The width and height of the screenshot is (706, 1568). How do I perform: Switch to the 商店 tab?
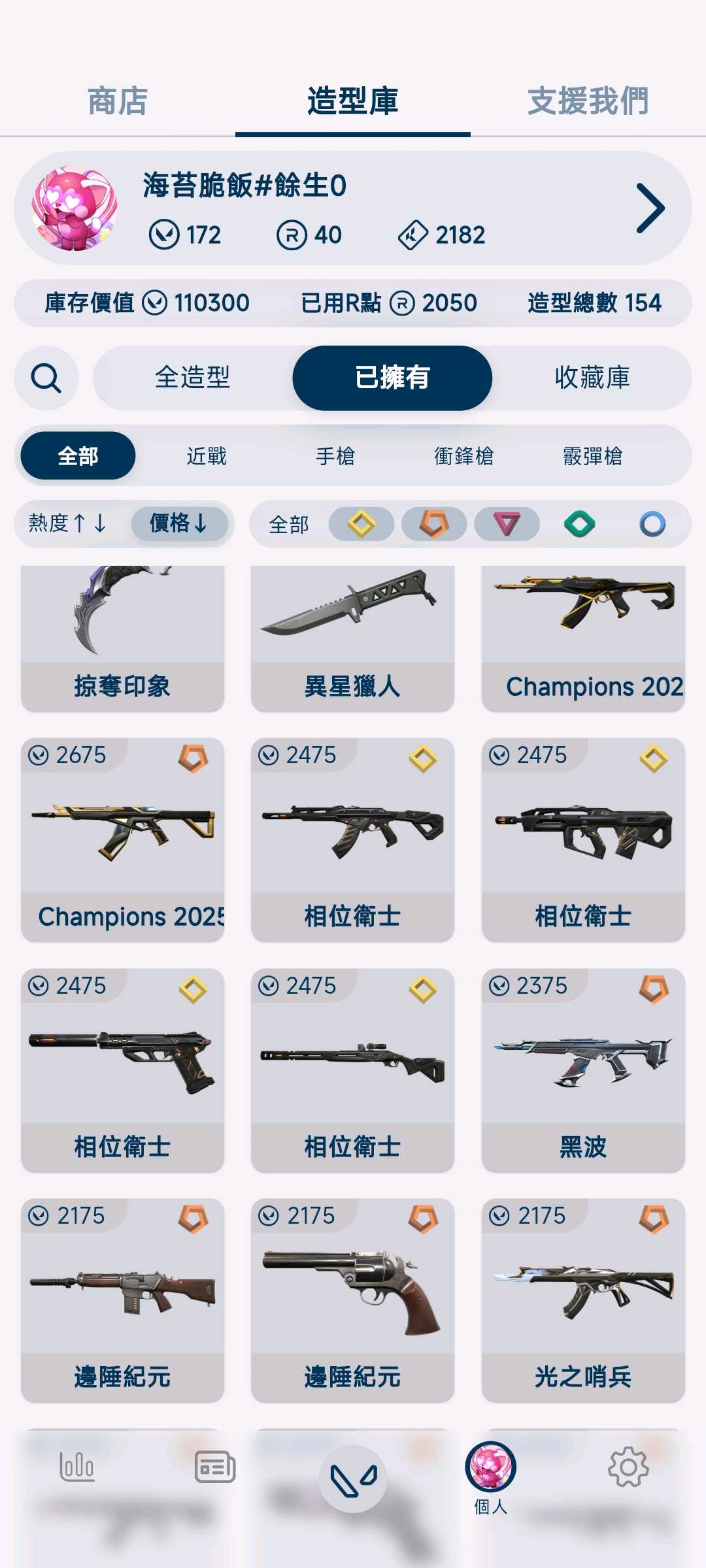pyautogui.click(x=118, y=101)
